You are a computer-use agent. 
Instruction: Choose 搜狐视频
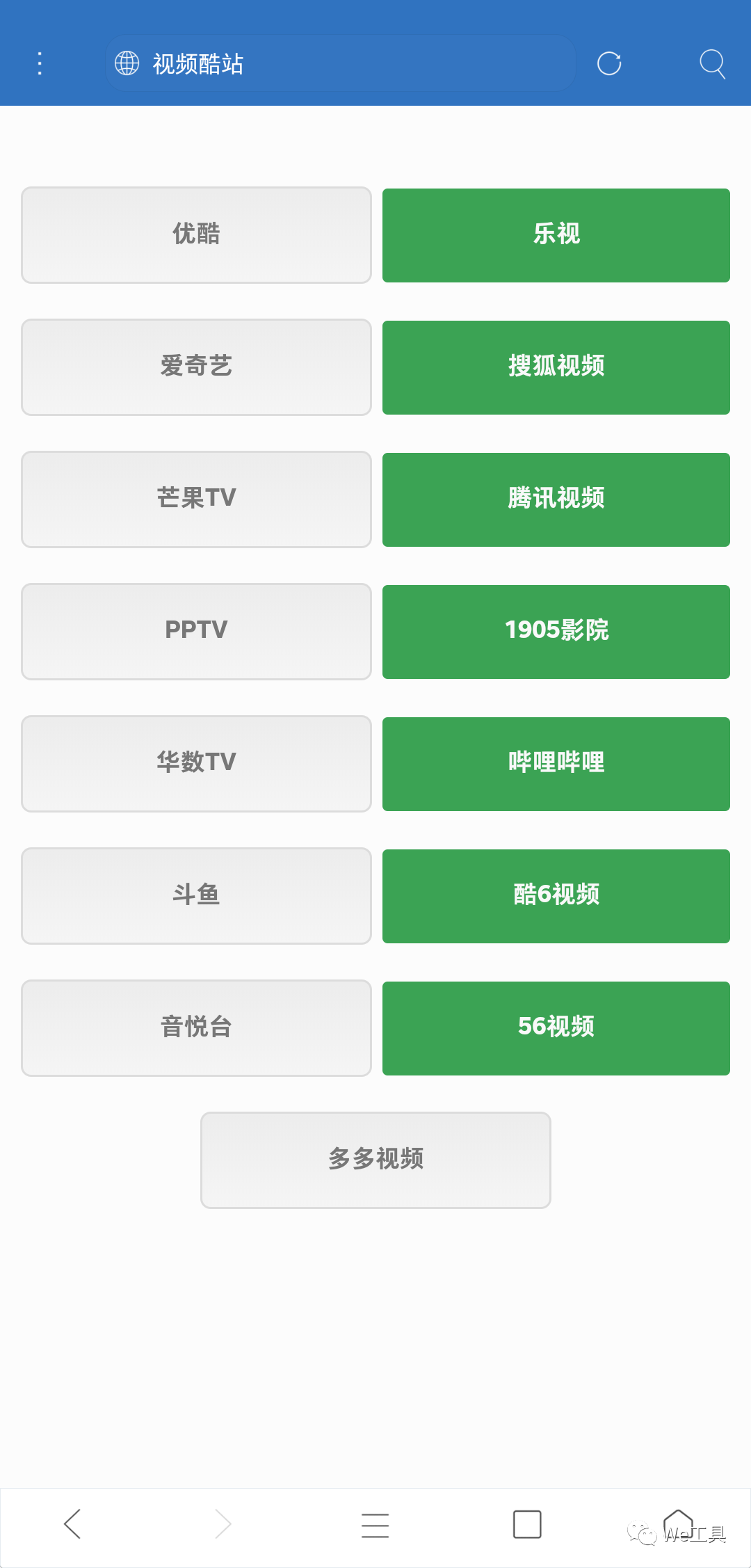pos(556,367)
